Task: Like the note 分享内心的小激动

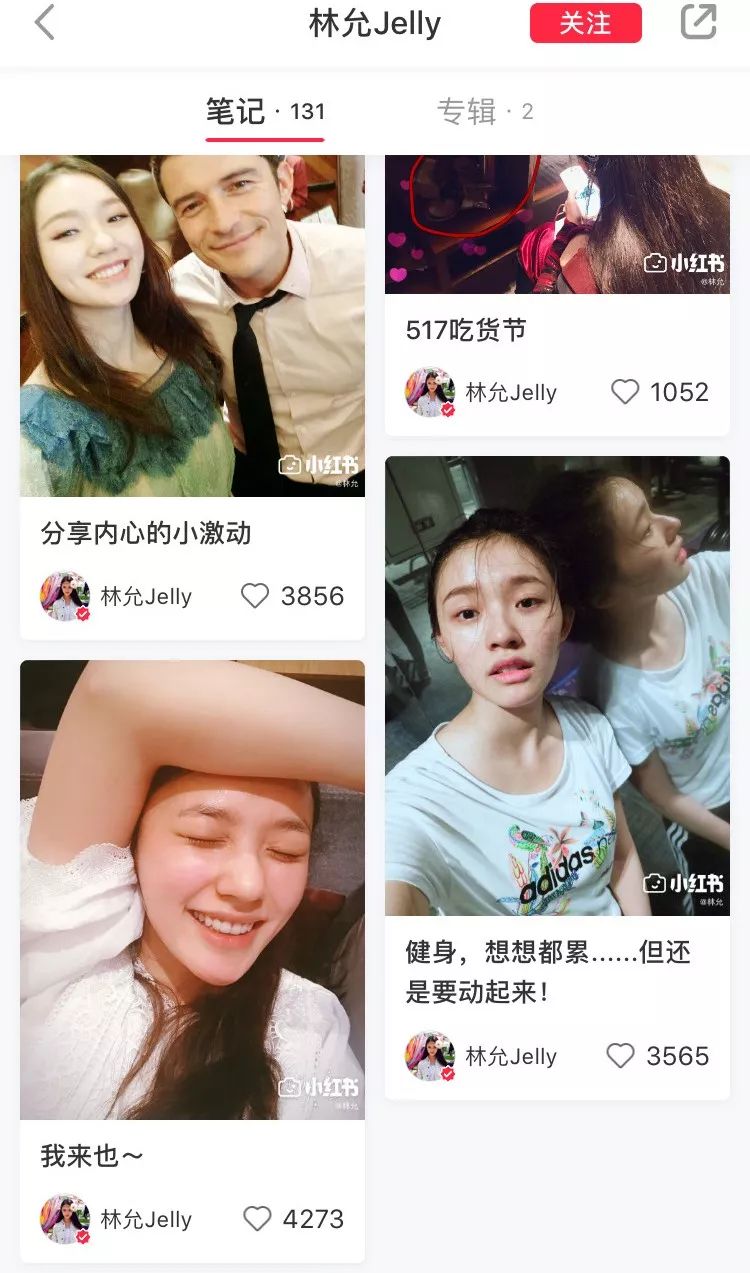Action: pos(256,596)
